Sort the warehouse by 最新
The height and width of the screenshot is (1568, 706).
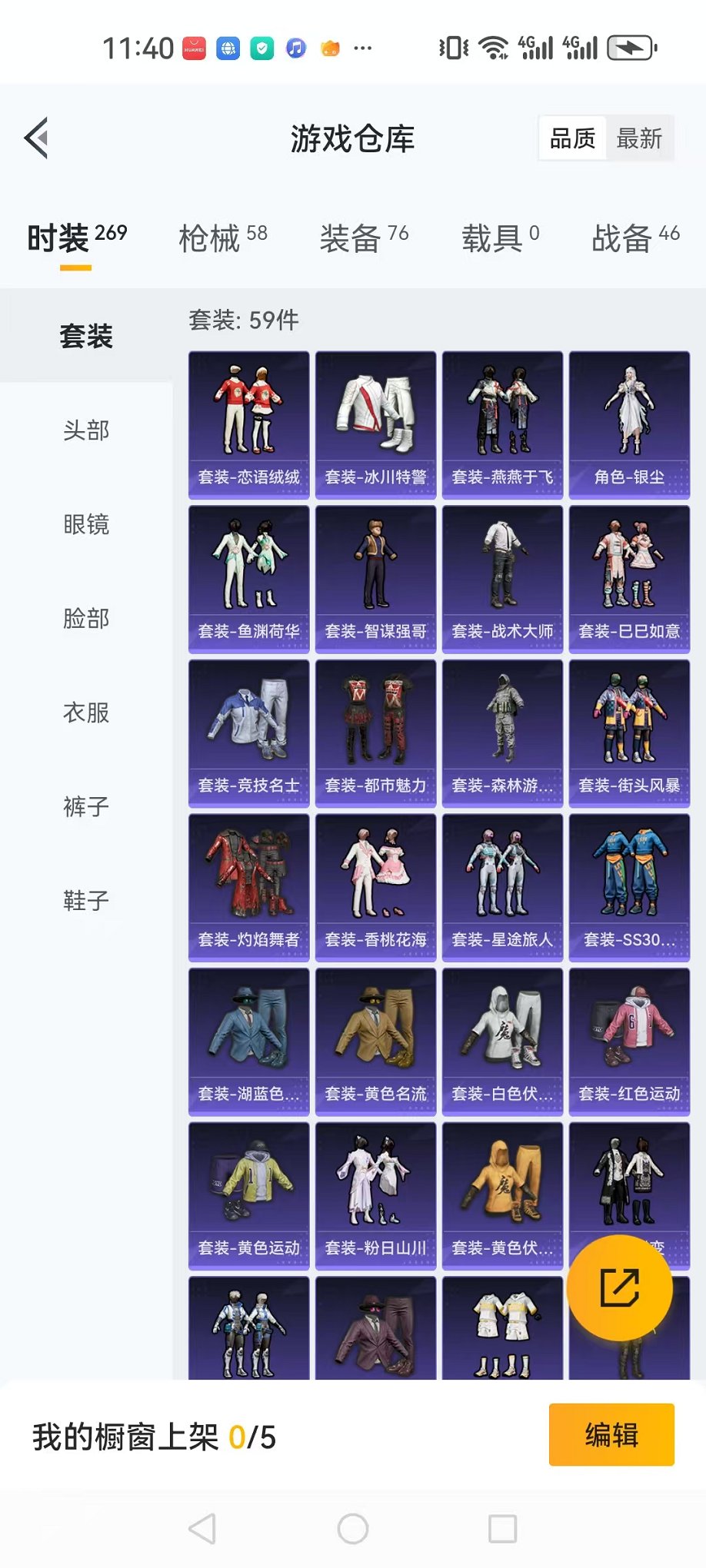[639, 138]
